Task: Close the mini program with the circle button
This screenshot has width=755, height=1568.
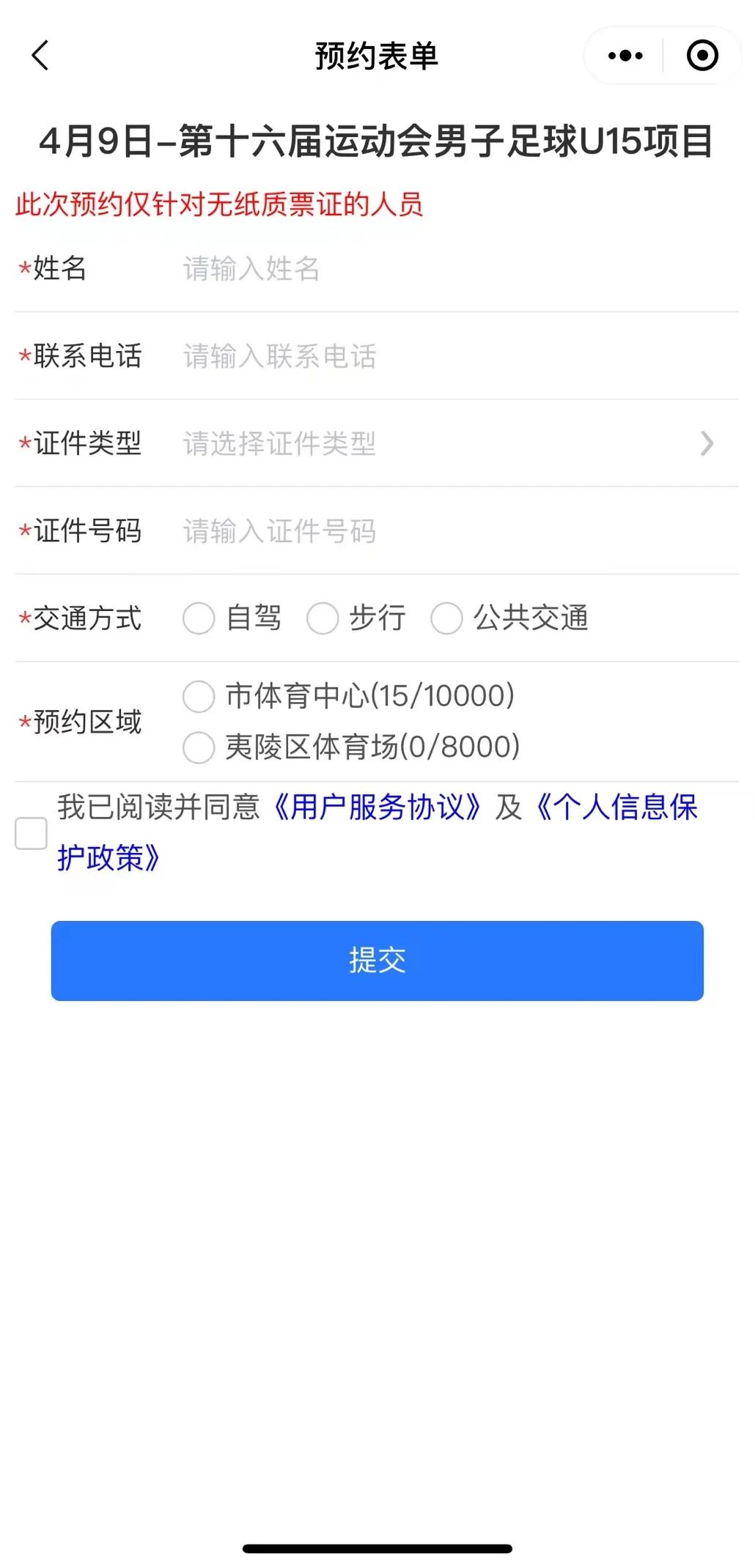Action: pyautogui.click(x=702, y=56)
